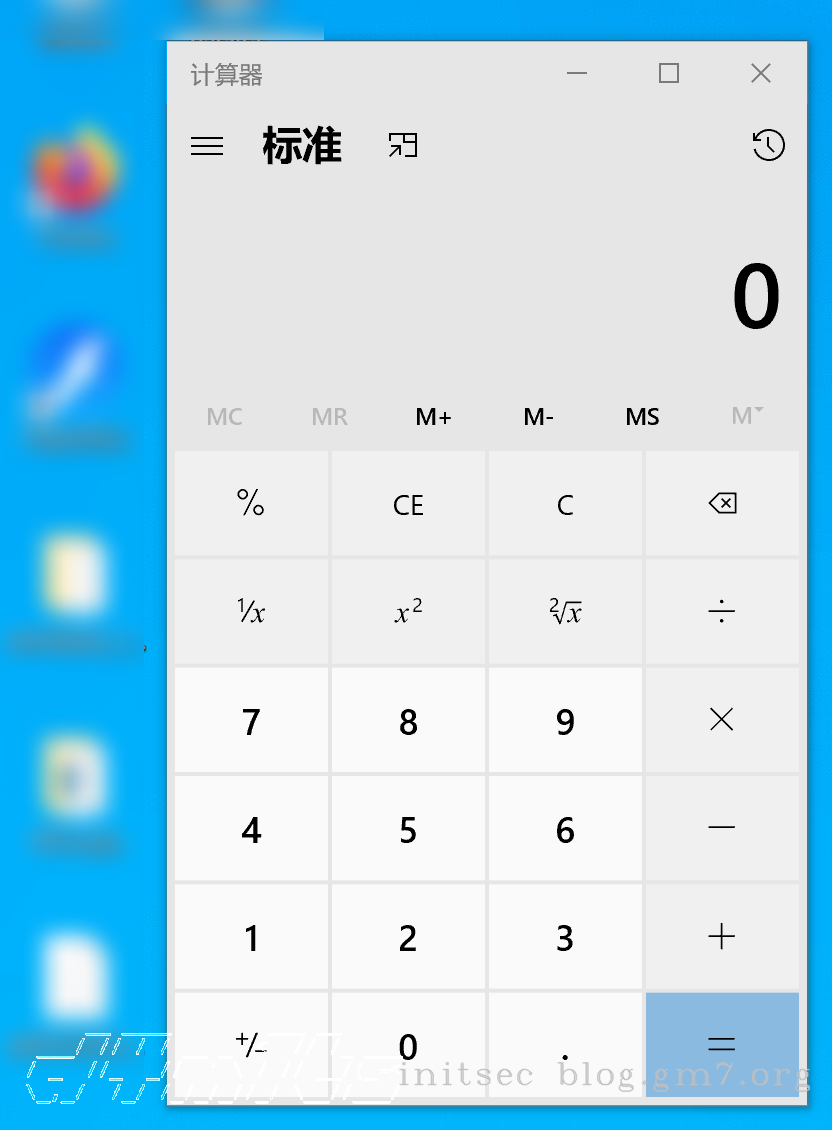Image resolution: width=832 pixels, height=1130 pixels.
Task: Tap the reciprocal 1/x key
Action: click(x=251, y=612)
